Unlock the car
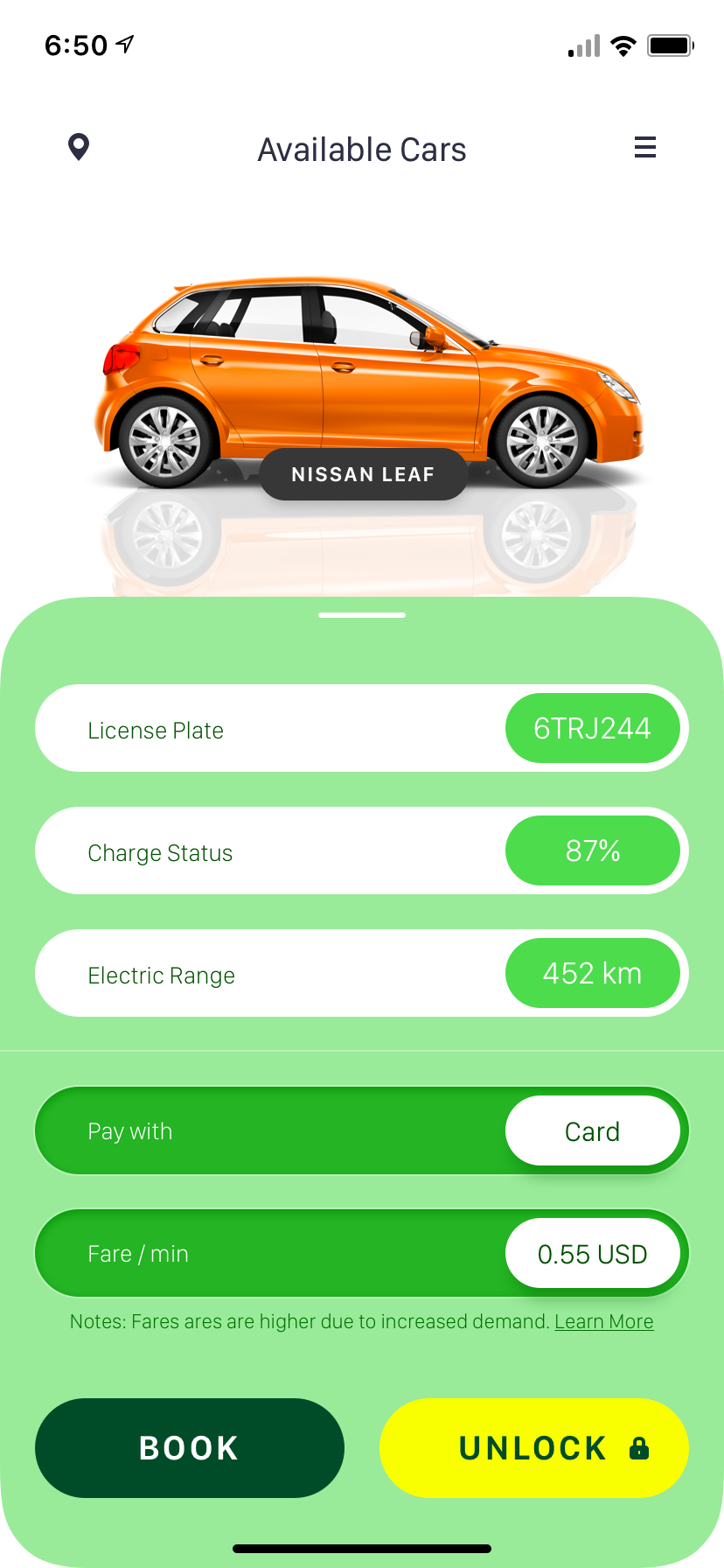Screen dimensions: 724x1568 [x=533, y=1448]
